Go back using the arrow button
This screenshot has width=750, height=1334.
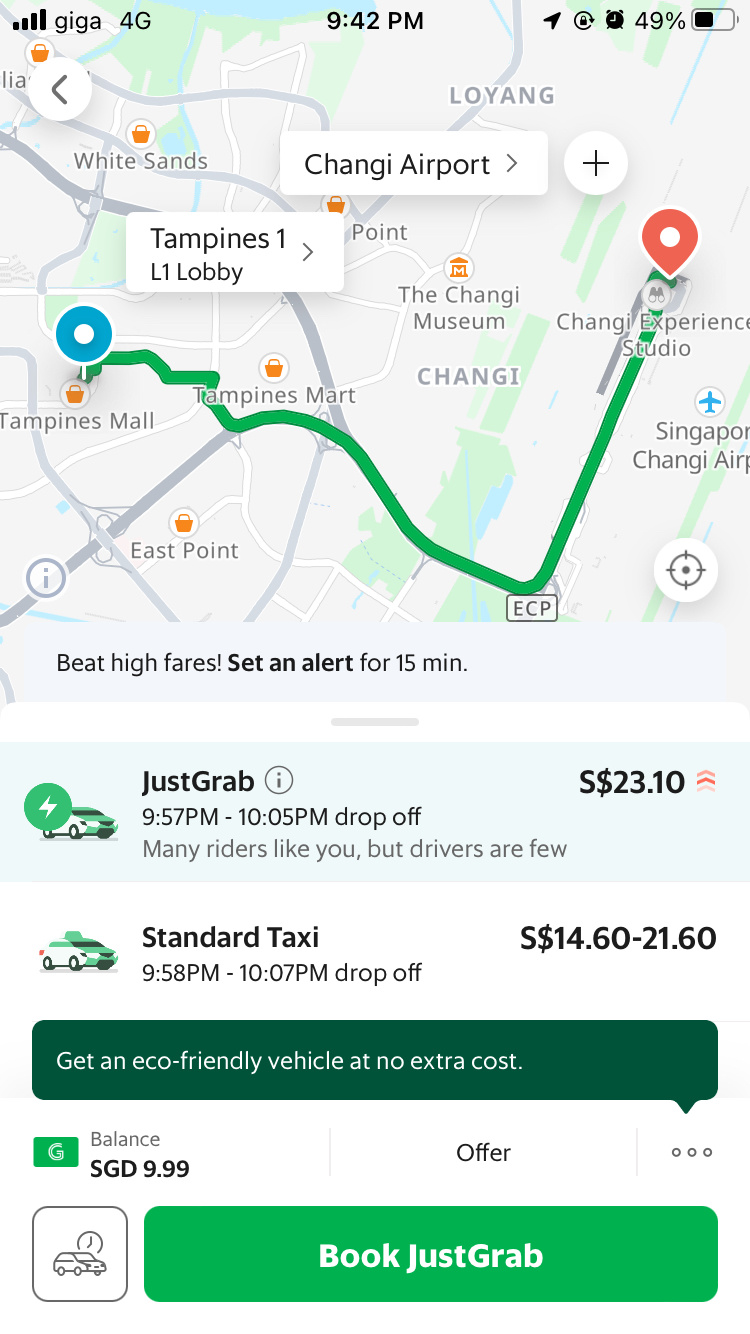tap(60, 90)
